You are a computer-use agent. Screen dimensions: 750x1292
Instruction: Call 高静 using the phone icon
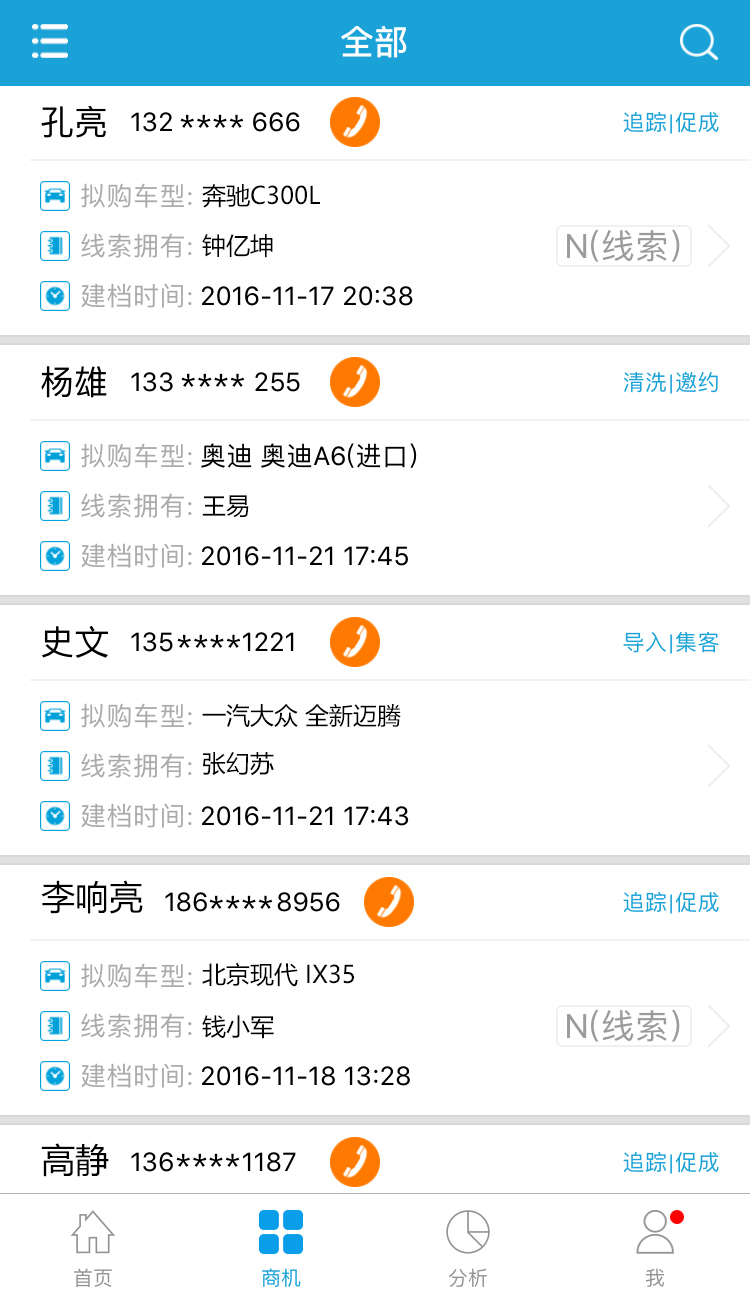point(355,1162)
